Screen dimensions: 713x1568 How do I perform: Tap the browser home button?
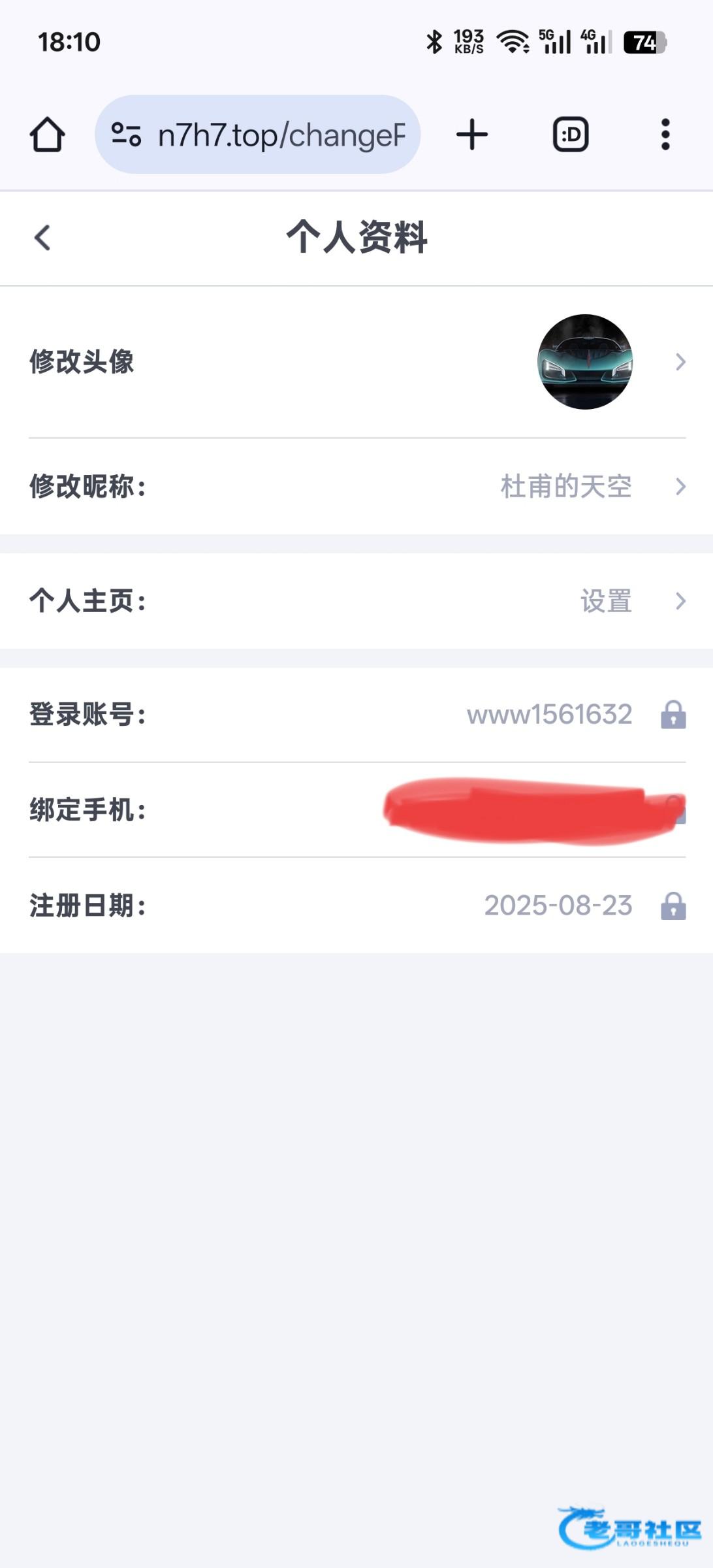coord(47,135)
